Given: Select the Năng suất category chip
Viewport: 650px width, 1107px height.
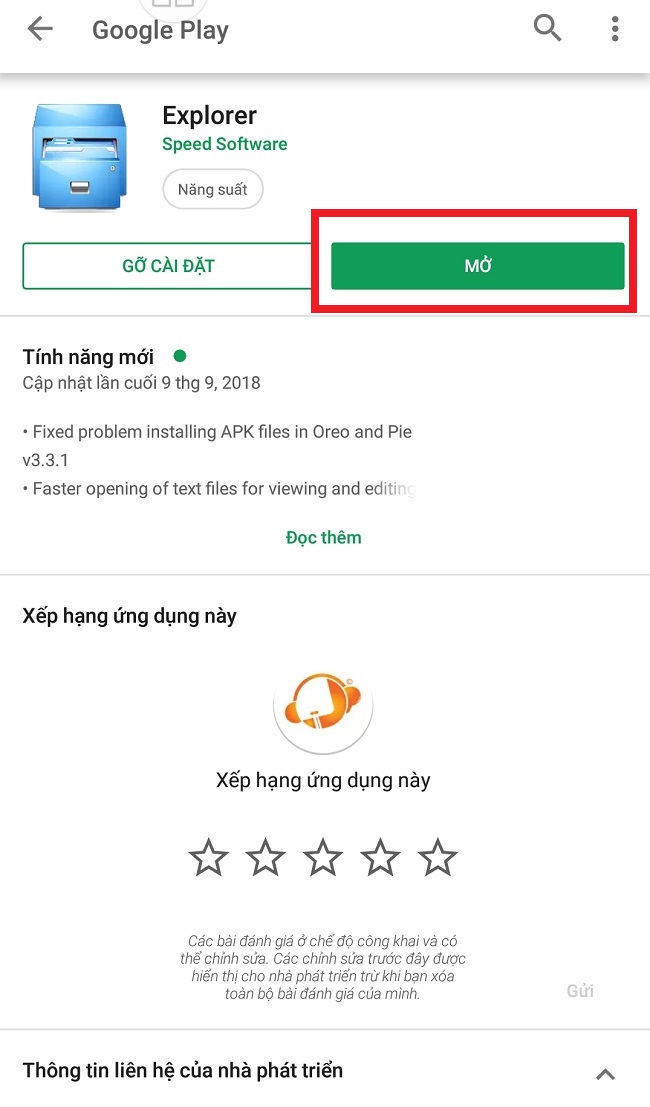Looking at the screenshot, I should [212, 189].
